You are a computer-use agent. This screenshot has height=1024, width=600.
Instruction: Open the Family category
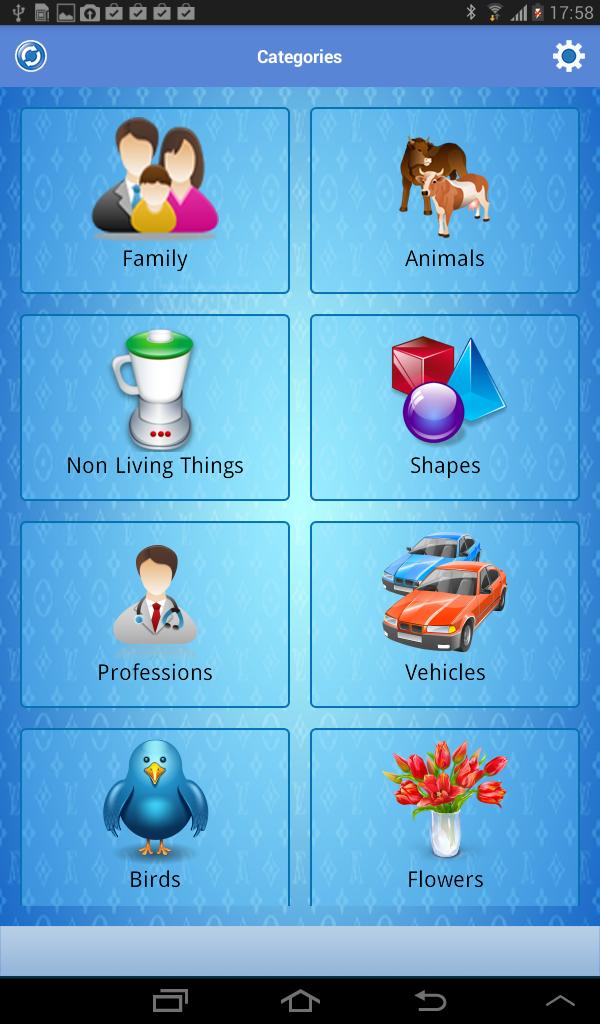[x=155, y=200]
